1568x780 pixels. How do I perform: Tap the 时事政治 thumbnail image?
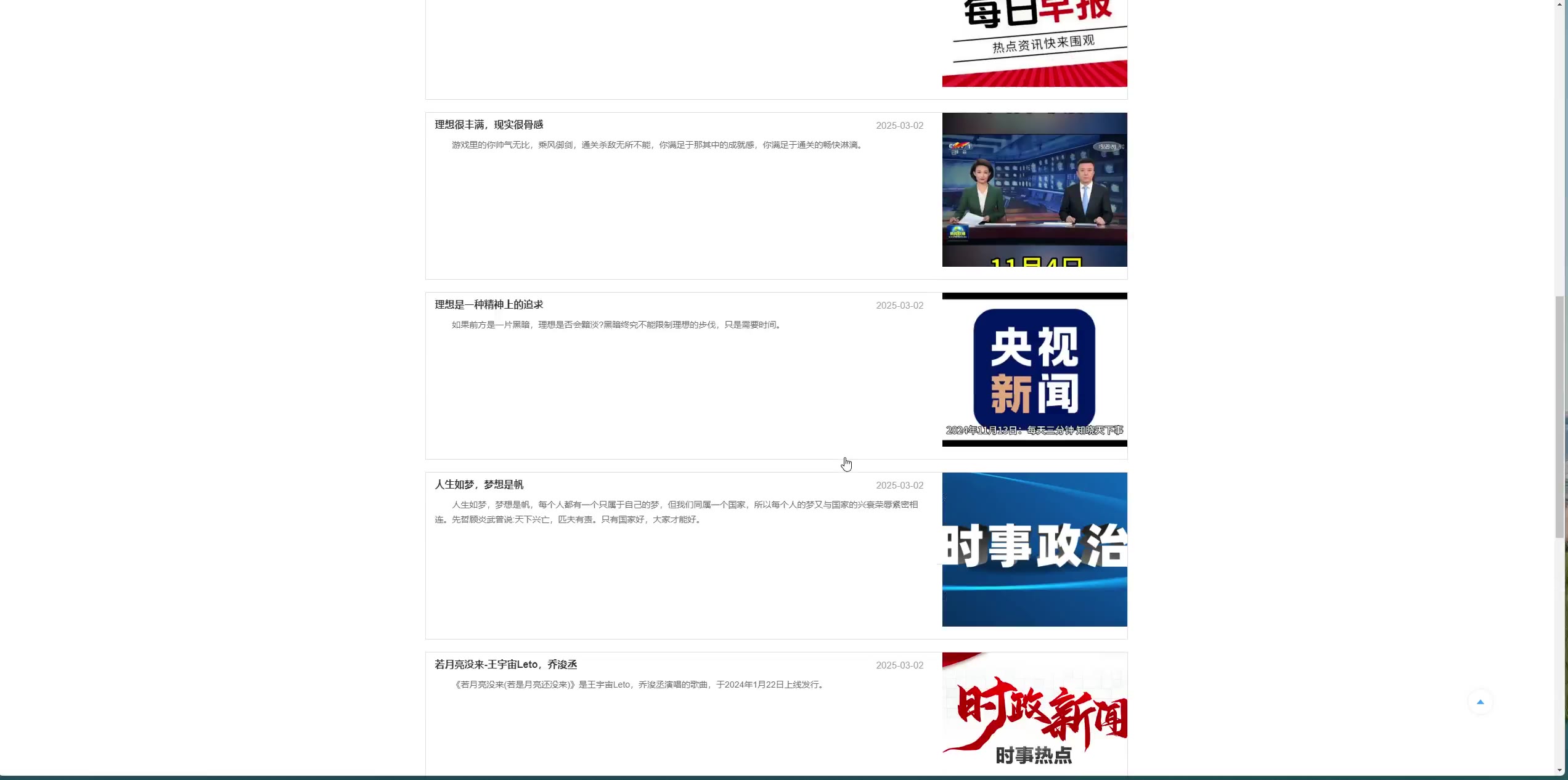(1034, 550)
